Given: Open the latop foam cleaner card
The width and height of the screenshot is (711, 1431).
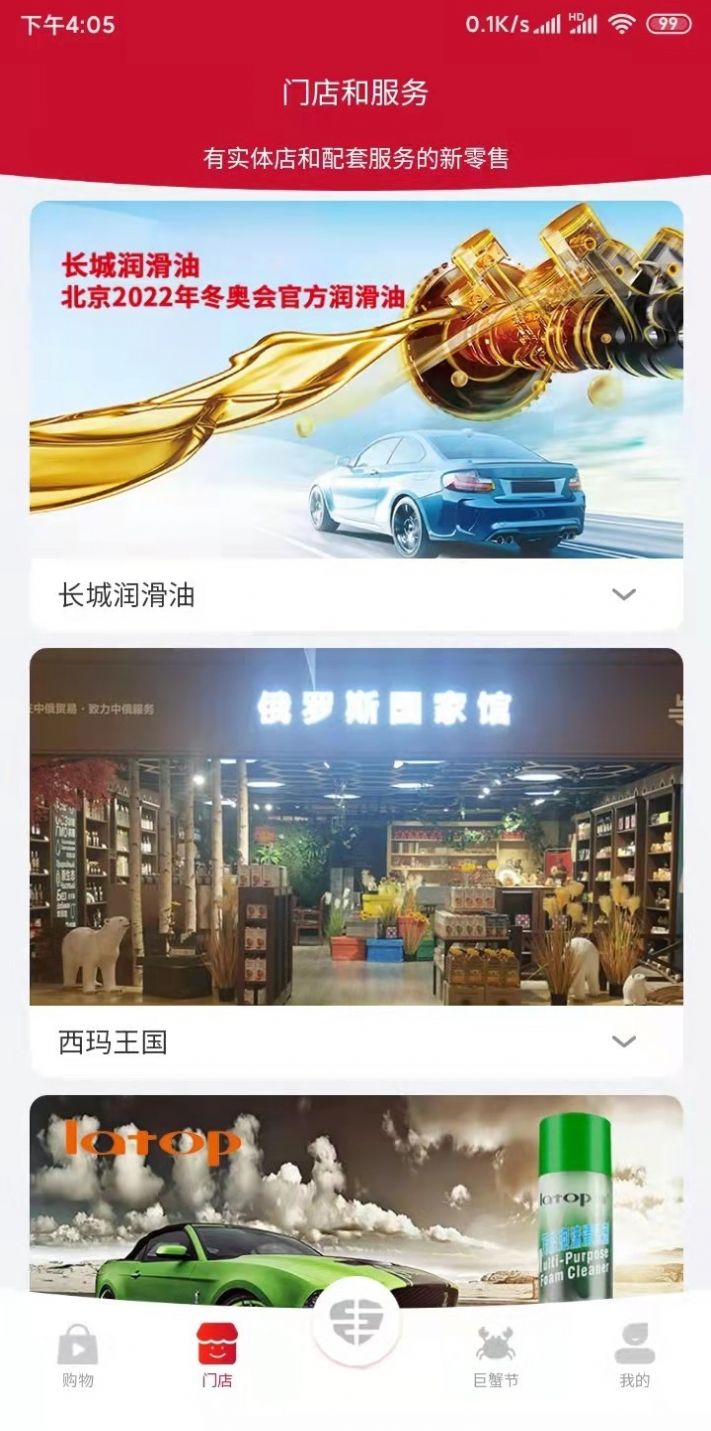Looking at the screenshot, I should (x=356, y=1195).
